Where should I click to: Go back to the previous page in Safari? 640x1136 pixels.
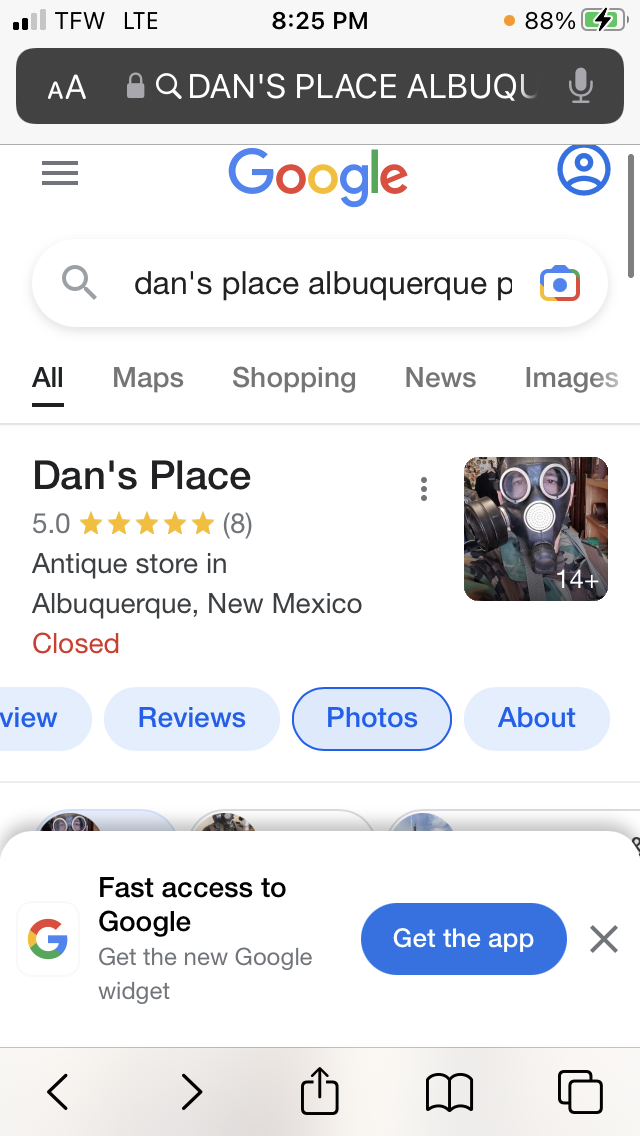(x=58, y=1091)
